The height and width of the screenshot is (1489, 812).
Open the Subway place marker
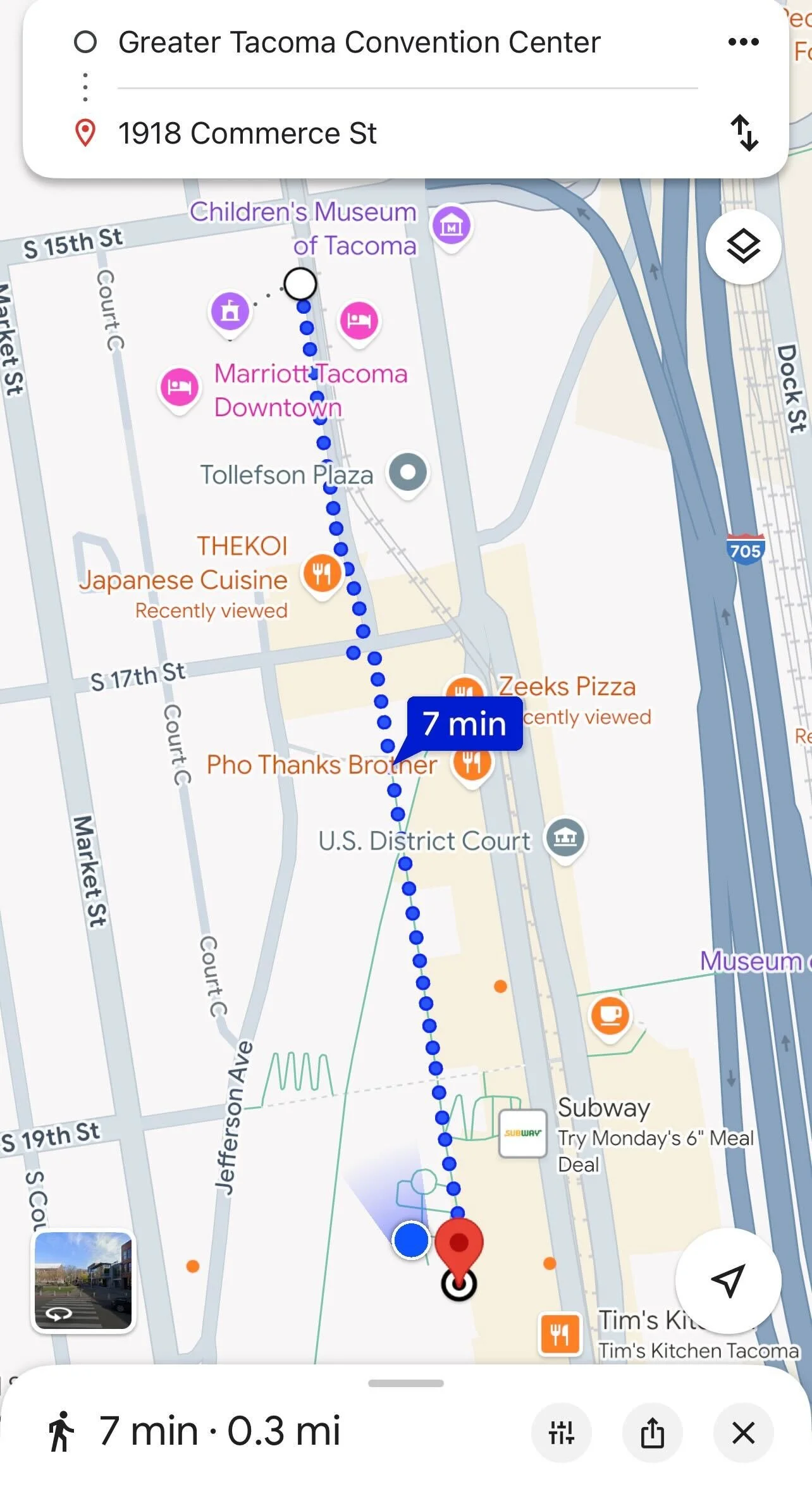click(x=522, y=1133)
